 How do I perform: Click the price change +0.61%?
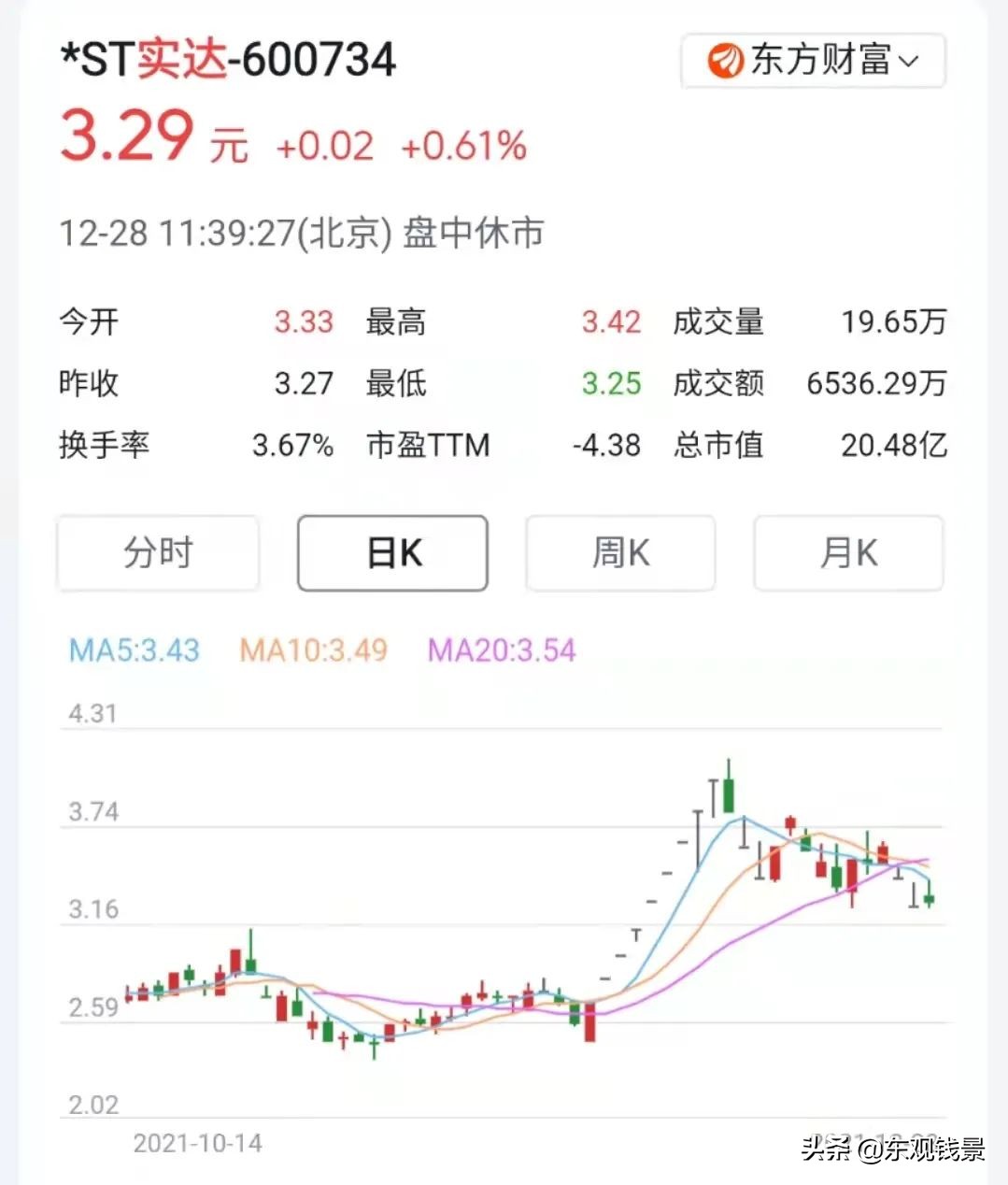[464, 146]
